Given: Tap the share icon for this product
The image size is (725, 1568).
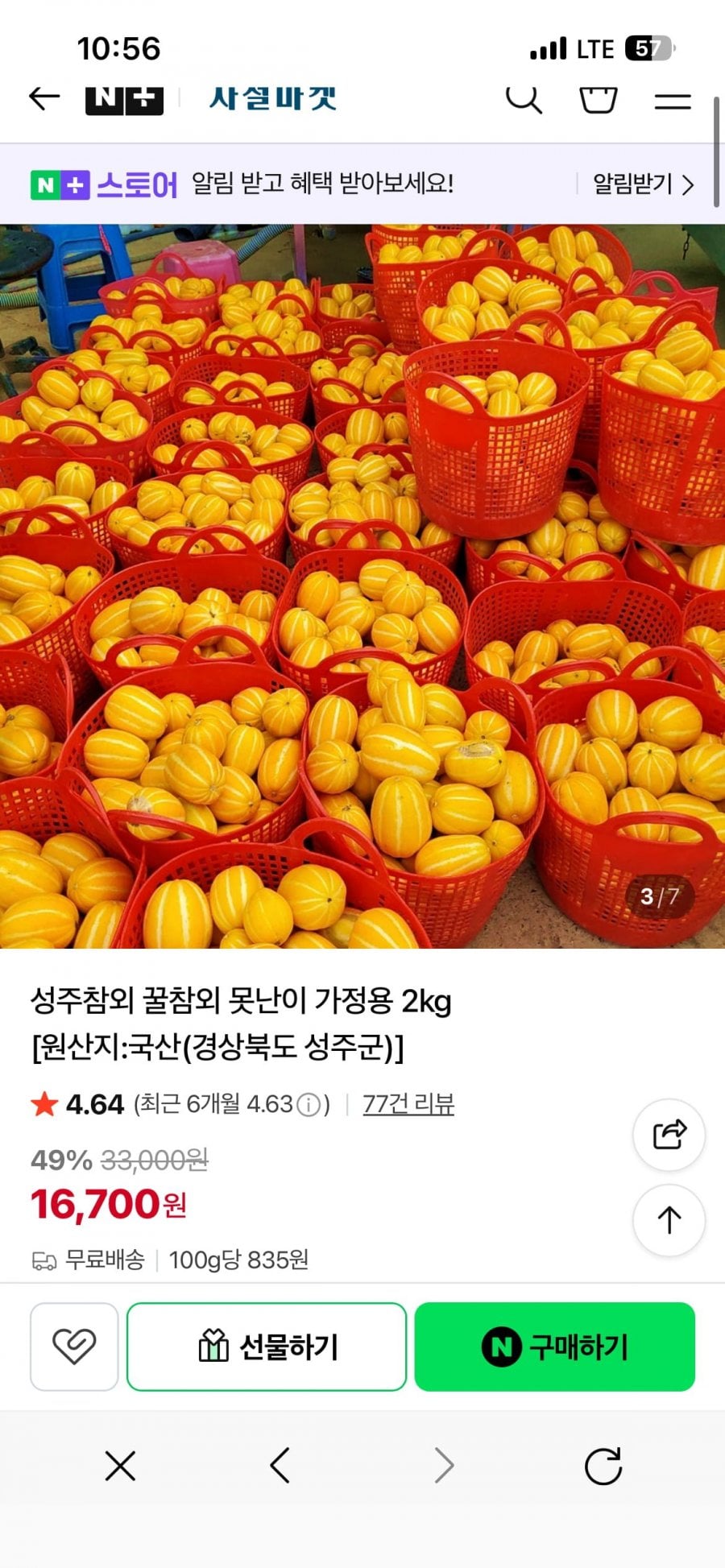Looking at the screenshot, I should [x=669, y=1134].
